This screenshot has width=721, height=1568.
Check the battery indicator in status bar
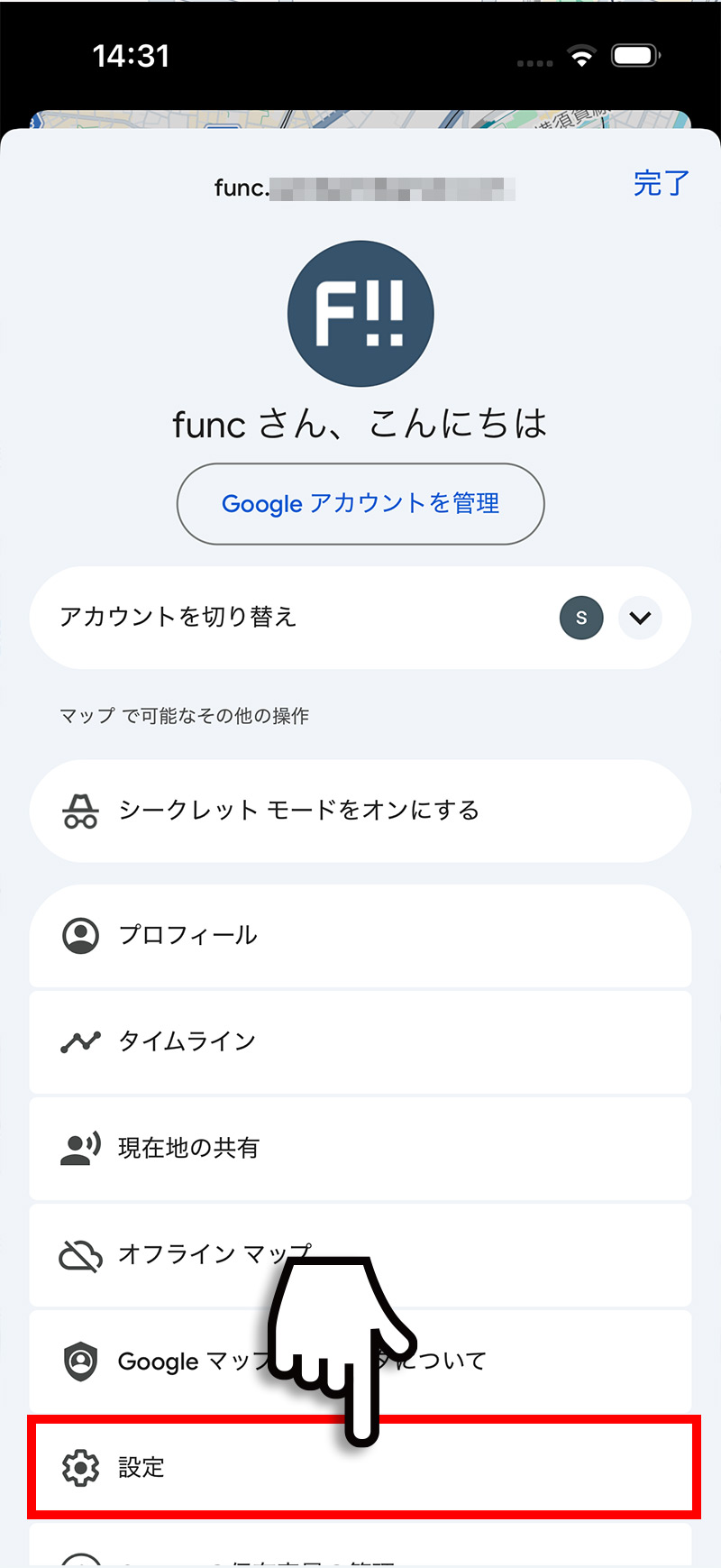click(x=634, y=55)
